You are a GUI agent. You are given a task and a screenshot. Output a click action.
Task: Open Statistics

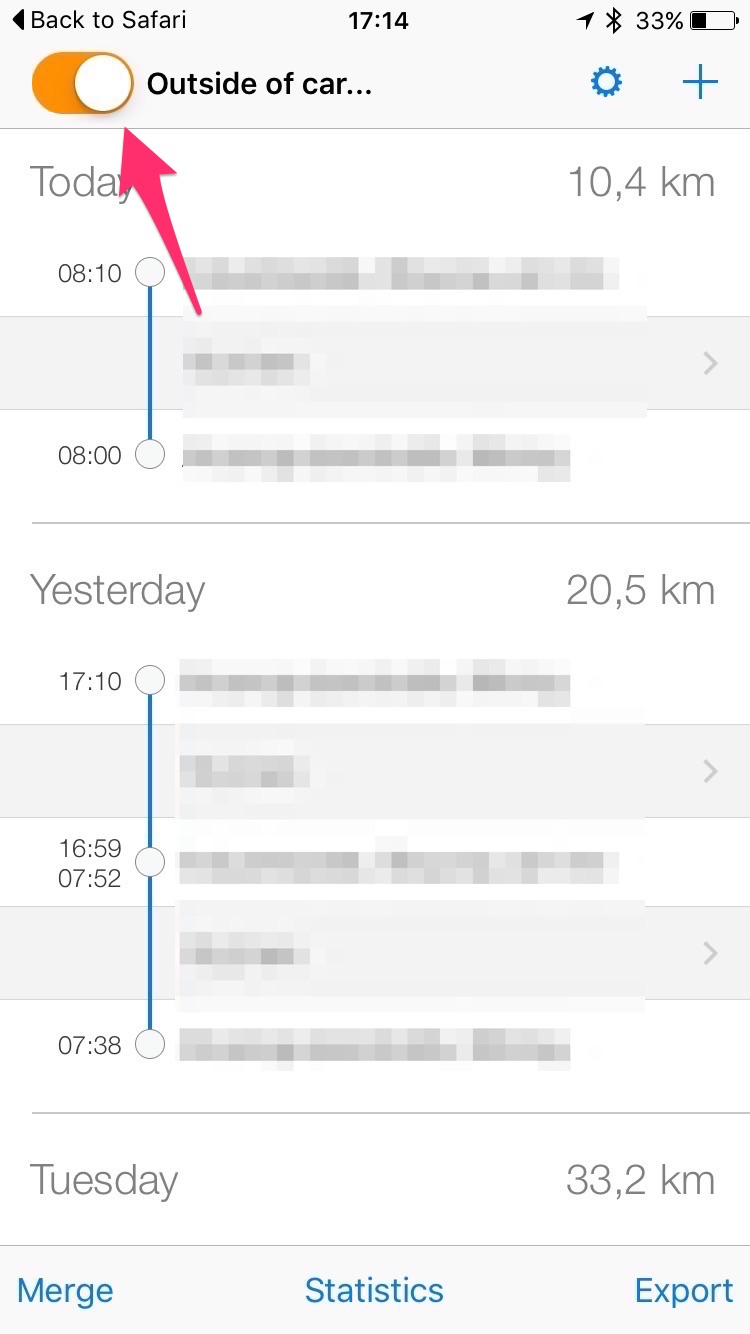tap(374, 1290)
